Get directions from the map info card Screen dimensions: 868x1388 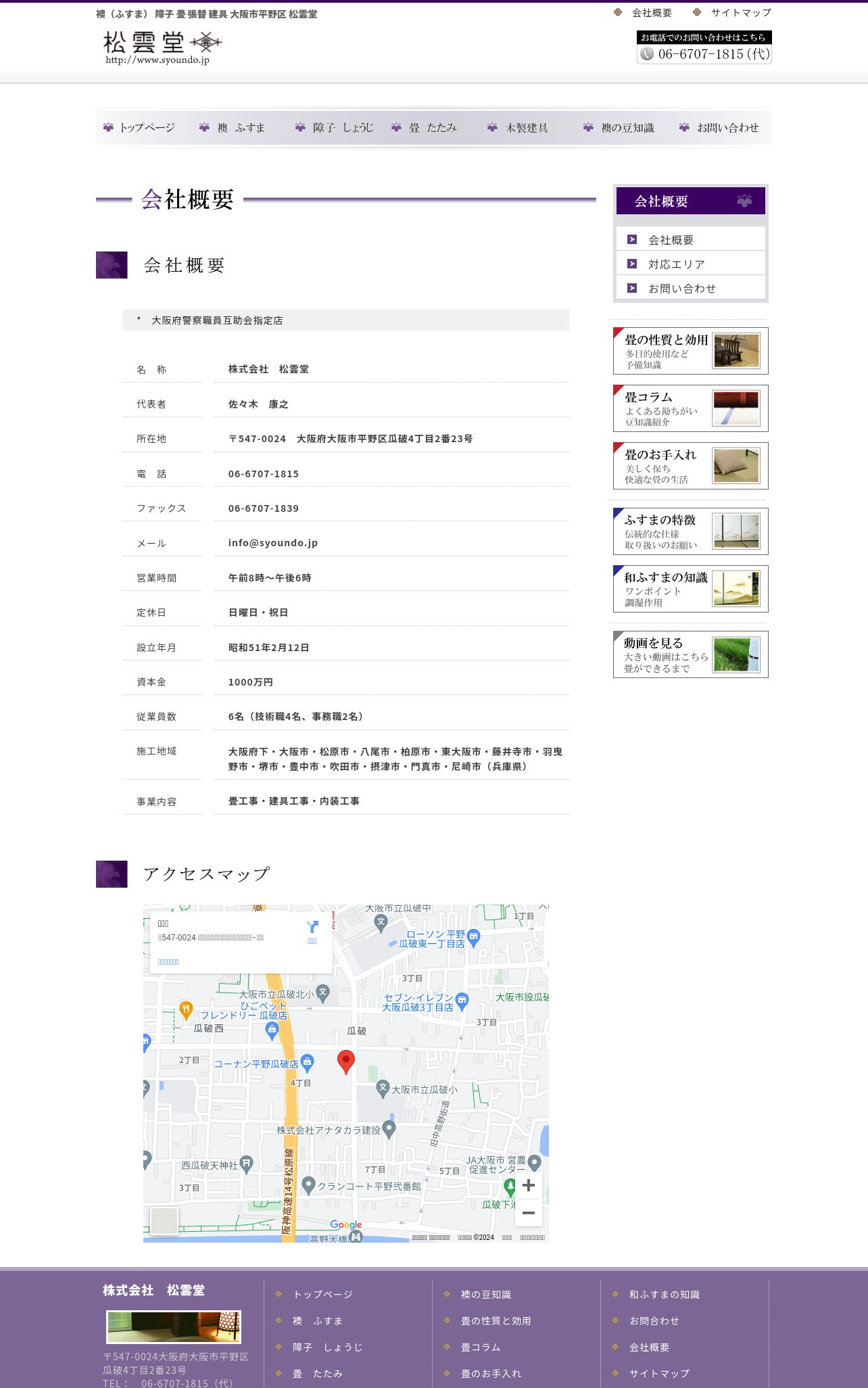(x=312, y=930)
